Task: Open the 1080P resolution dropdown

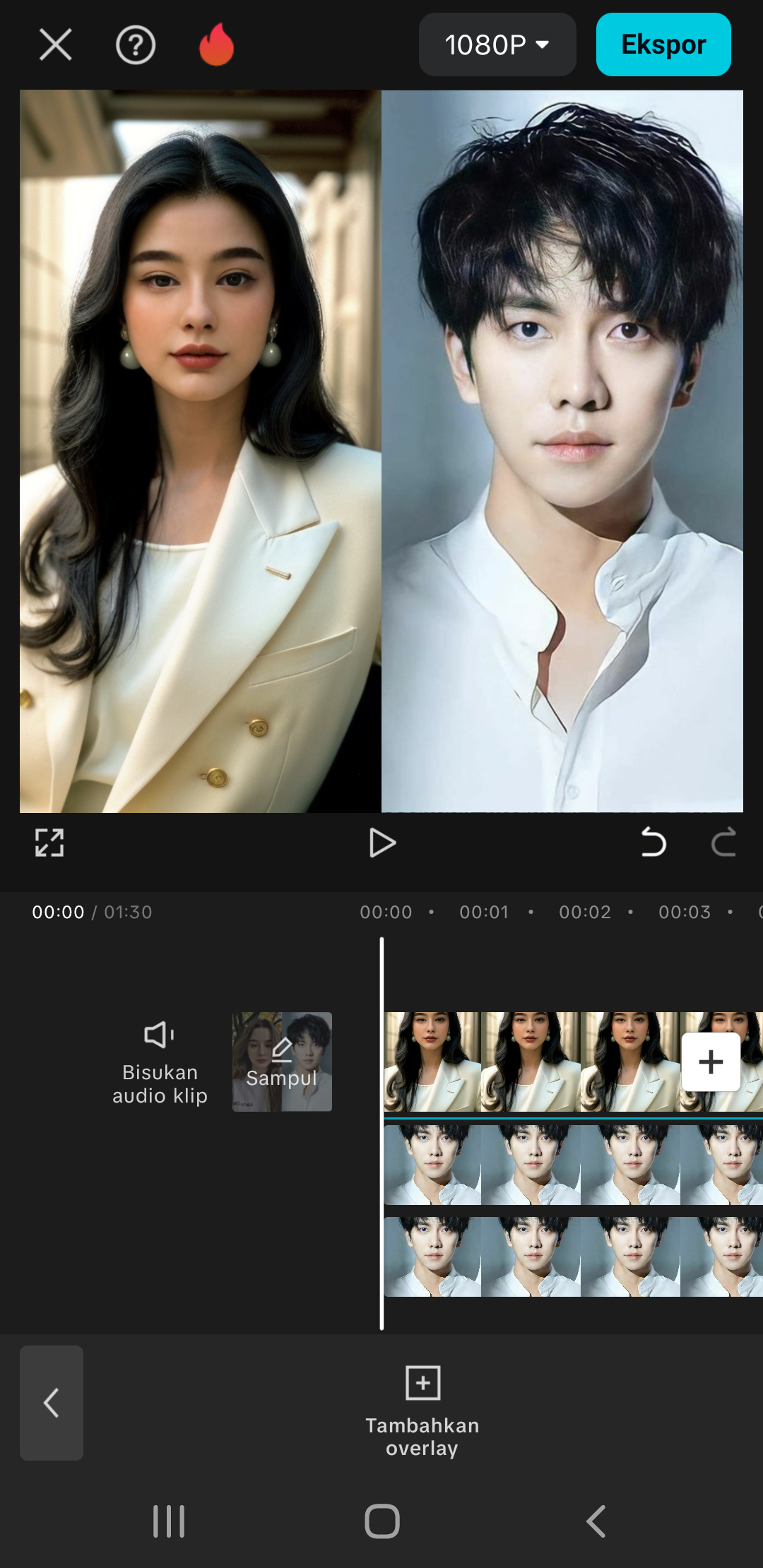Action: pos(497,44)
